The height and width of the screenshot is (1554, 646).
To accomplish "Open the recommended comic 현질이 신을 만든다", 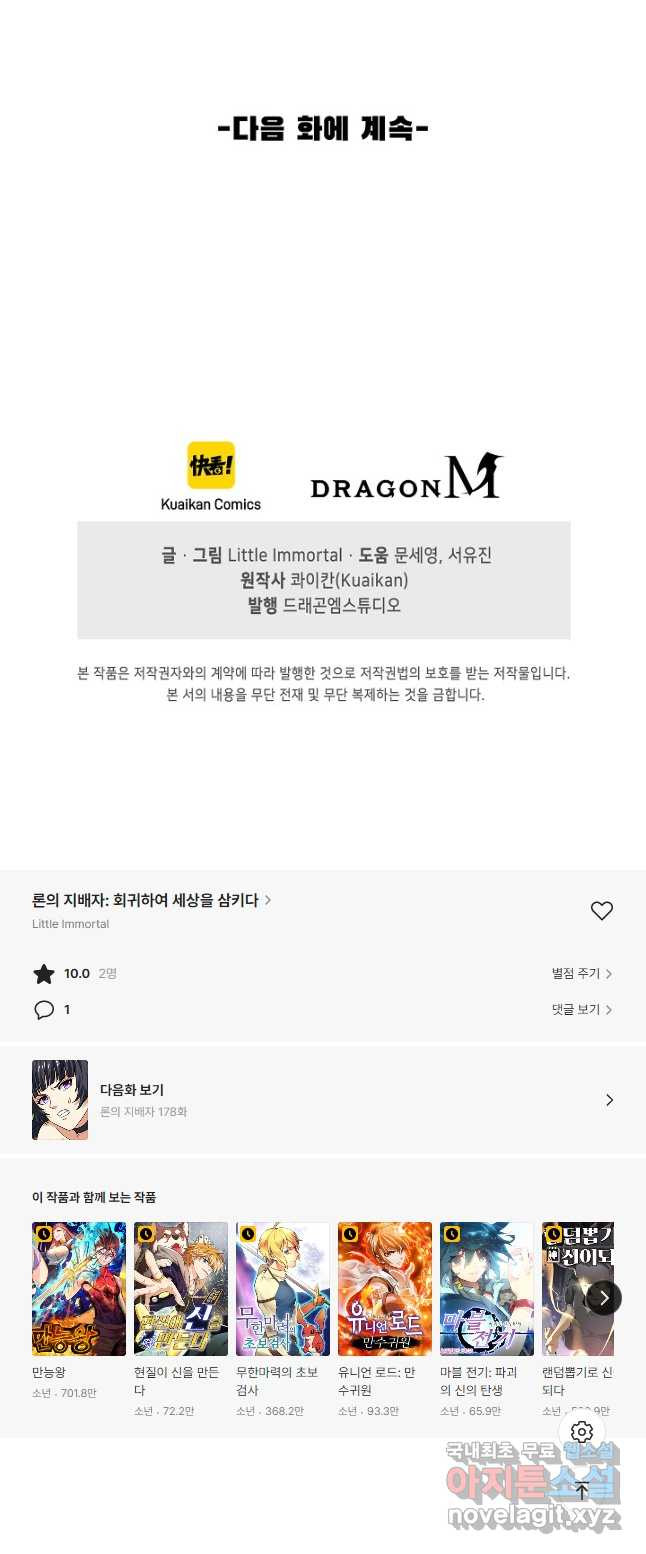I will coord(181,1289).
